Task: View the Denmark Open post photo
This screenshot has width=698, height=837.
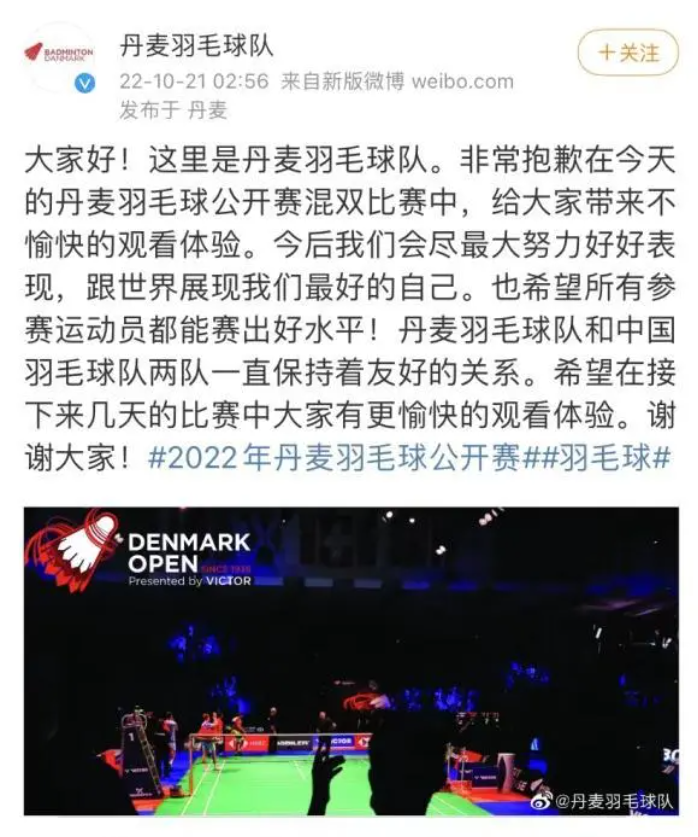Action: pos(350,660)
